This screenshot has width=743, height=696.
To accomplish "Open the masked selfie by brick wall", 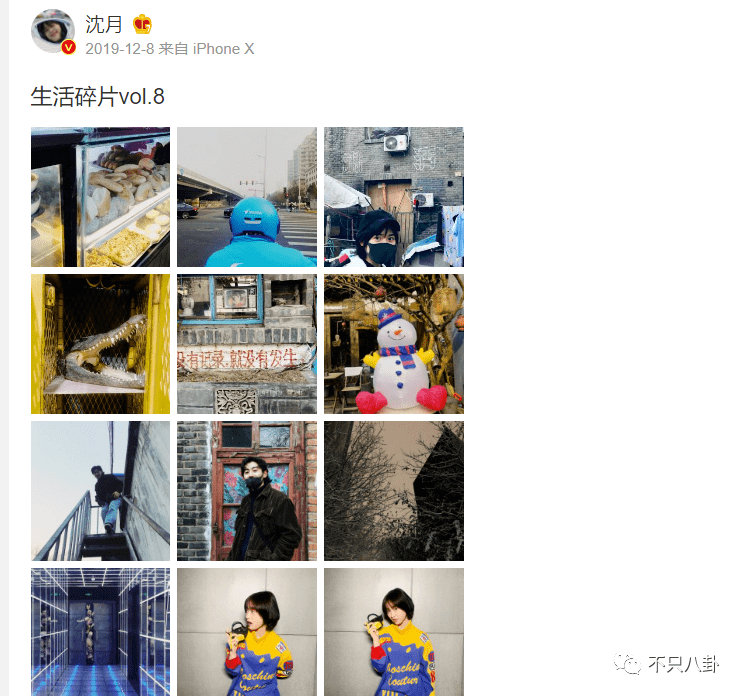I will coord(394,197).
